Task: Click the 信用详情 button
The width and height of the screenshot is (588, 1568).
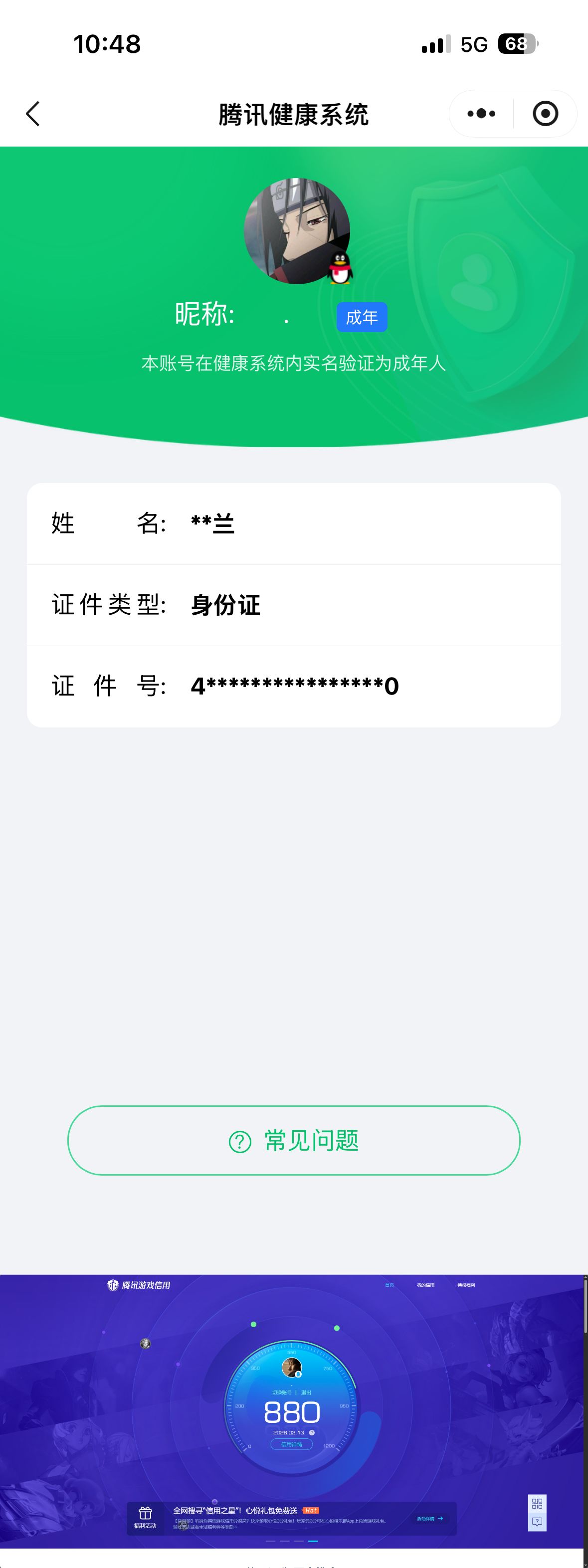Action: (x=292, y=1444)
